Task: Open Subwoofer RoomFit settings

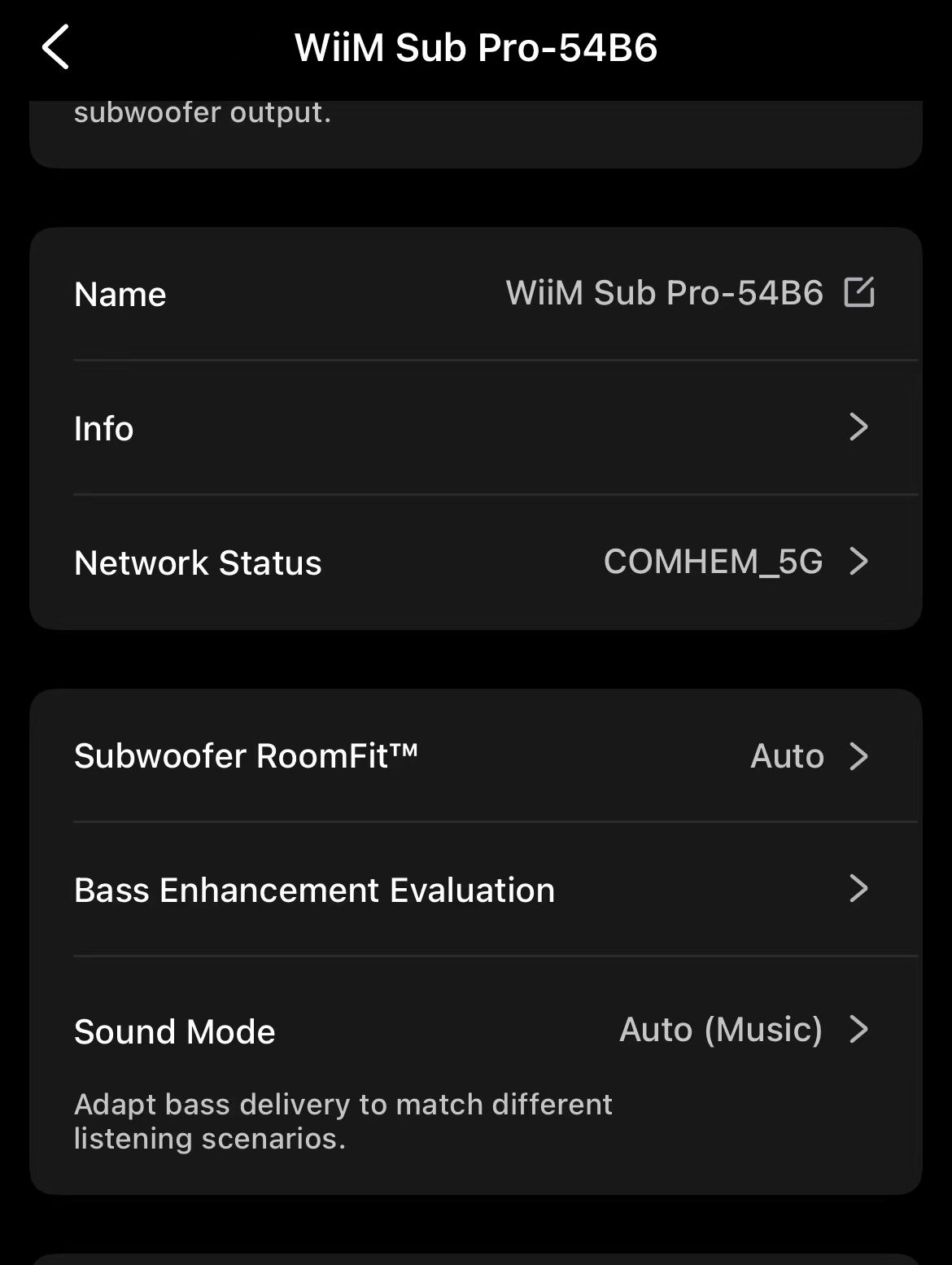Action: click(475, 756)
